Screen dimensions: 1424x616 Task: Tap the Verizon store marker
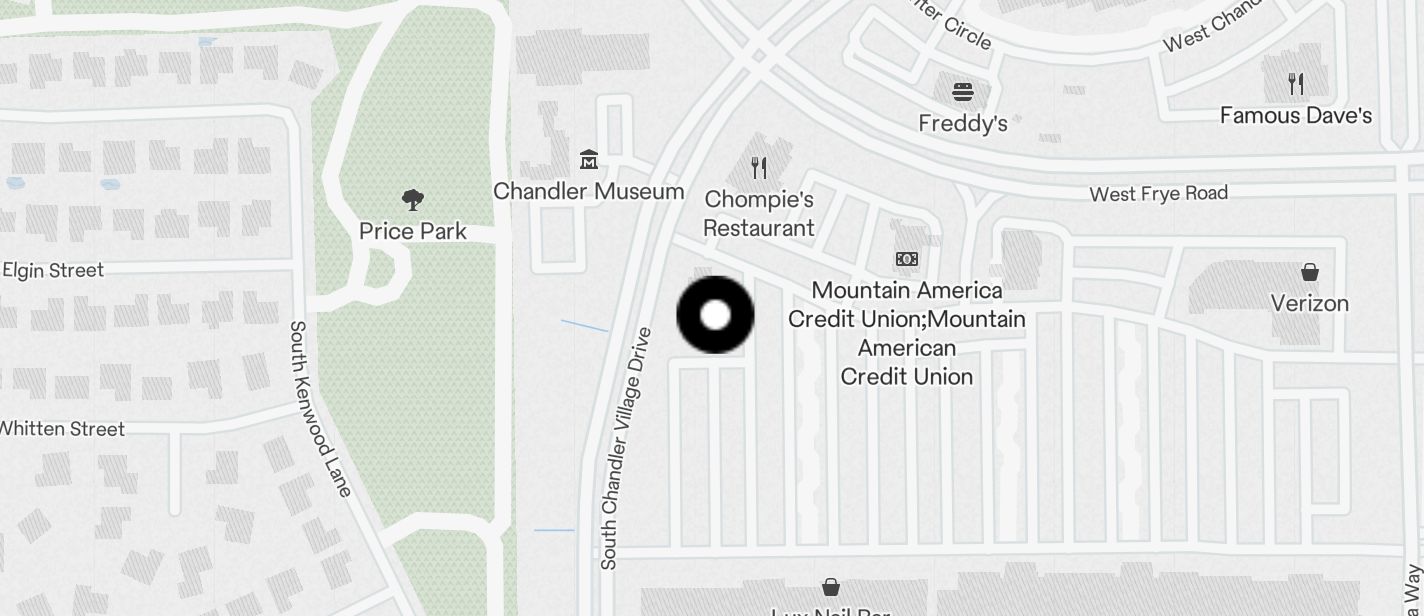tap(1309, 272)
